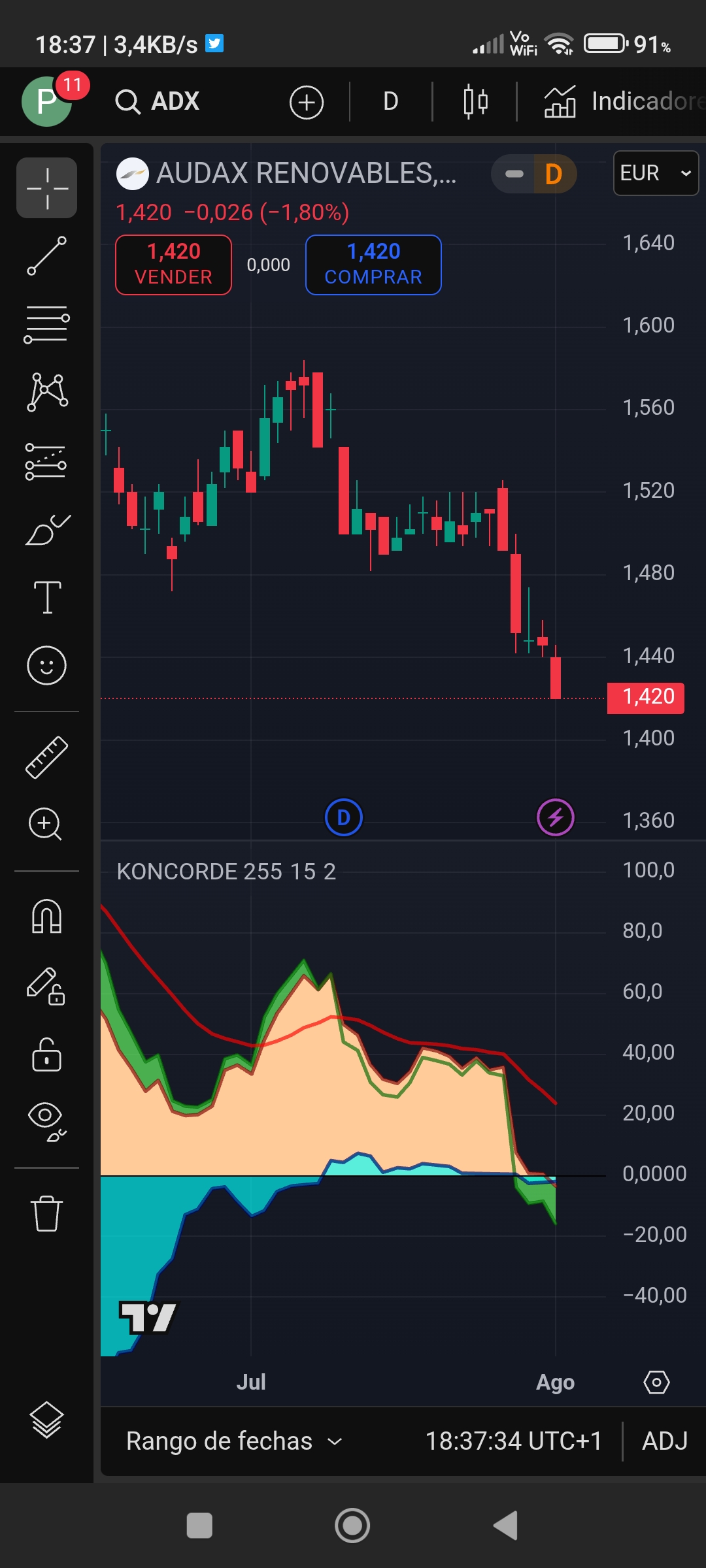Change the D timeframe interval
Viewport: 706px width, 1568px height.
(x=391, y=101)
